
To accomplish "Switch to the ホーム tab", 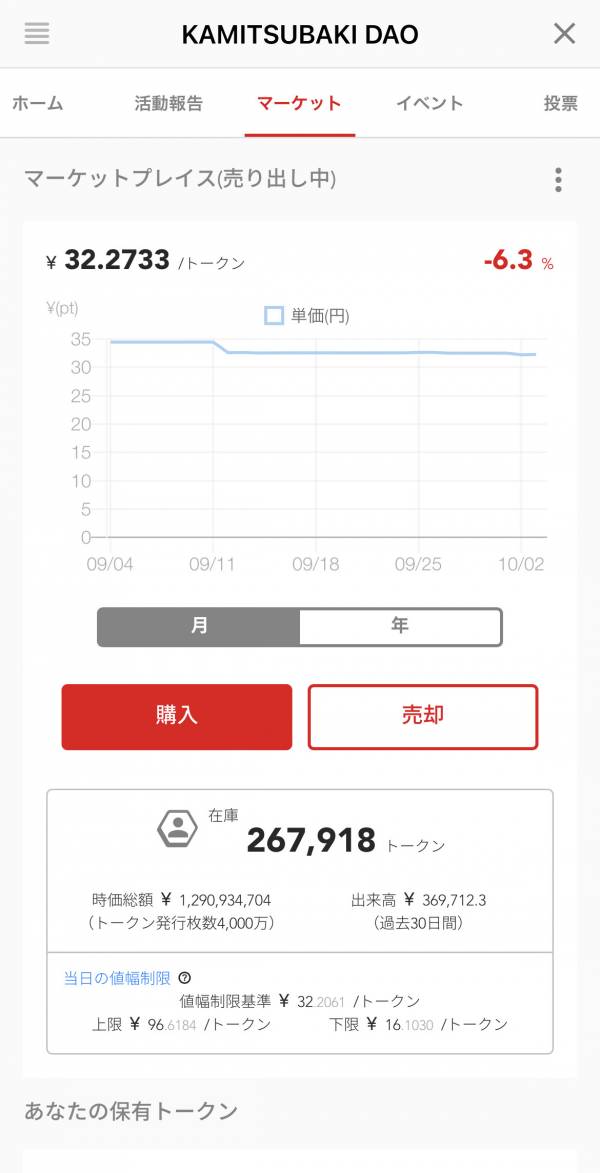I will [x=38, y=103].
